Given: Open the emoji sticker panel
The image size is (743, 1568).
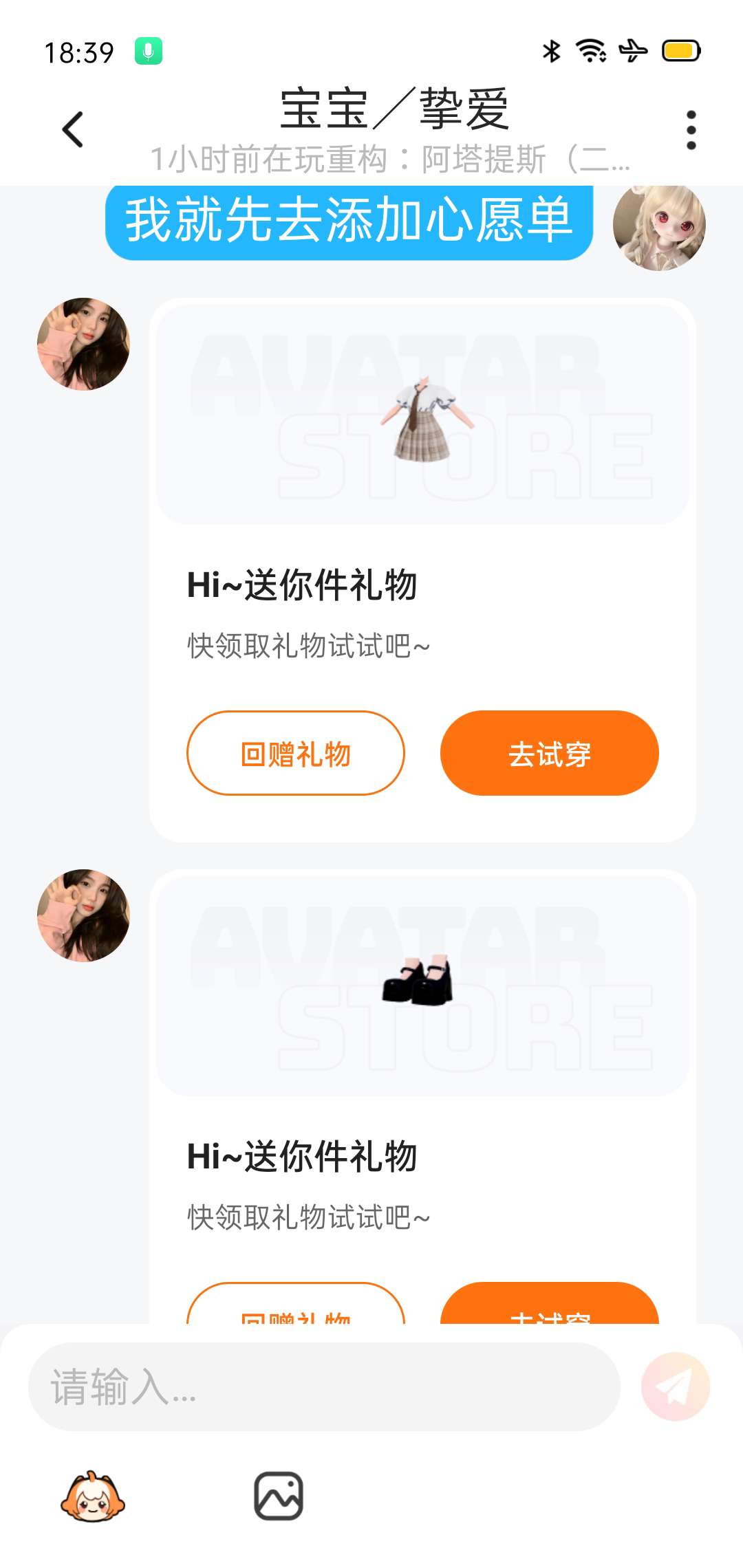Looking at the screenshot, I should pyautogui.click(x=93, y=1496).
